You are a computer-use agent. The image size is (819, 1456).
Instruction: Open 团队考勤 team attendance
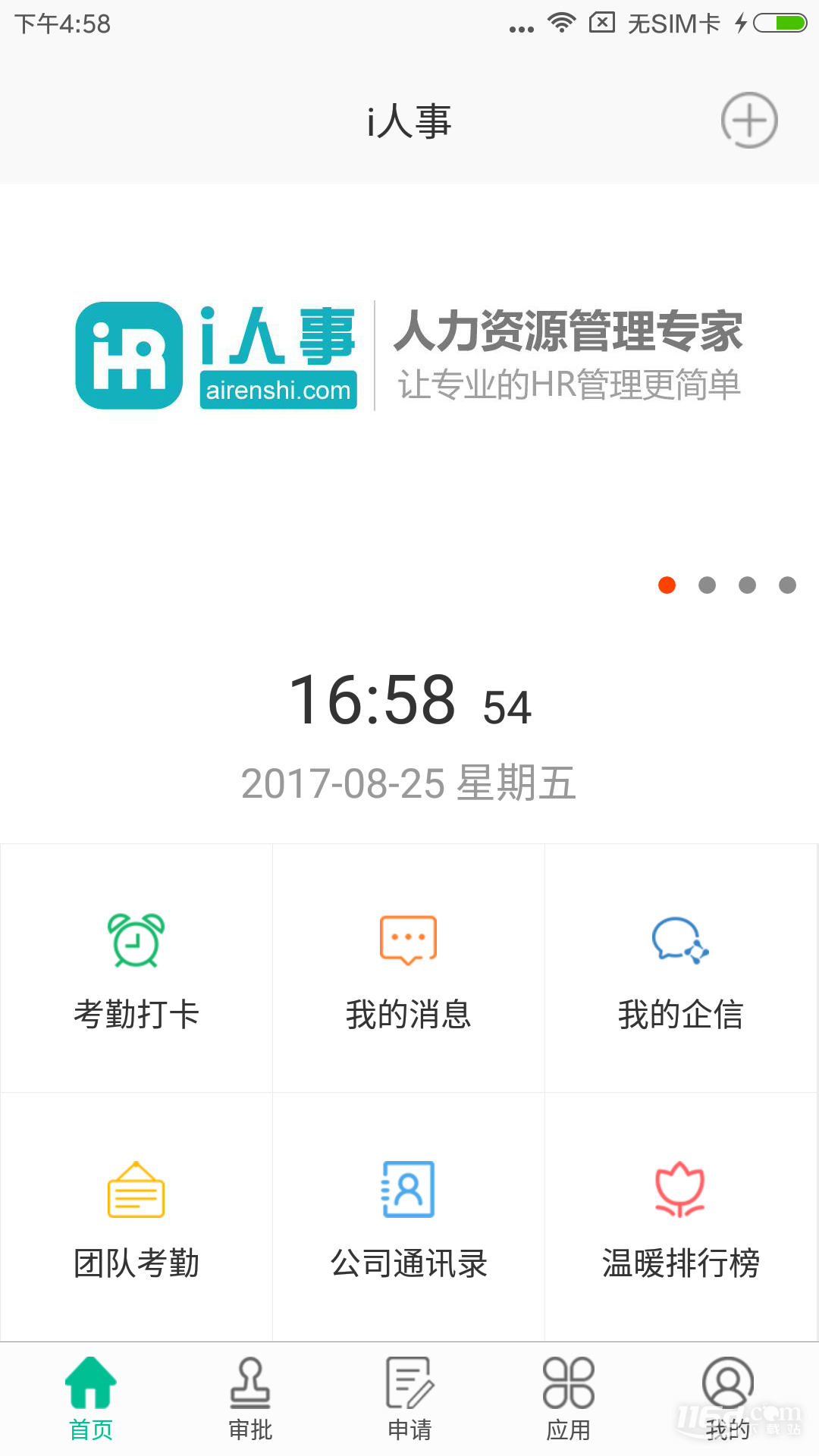coord(136,1217)
